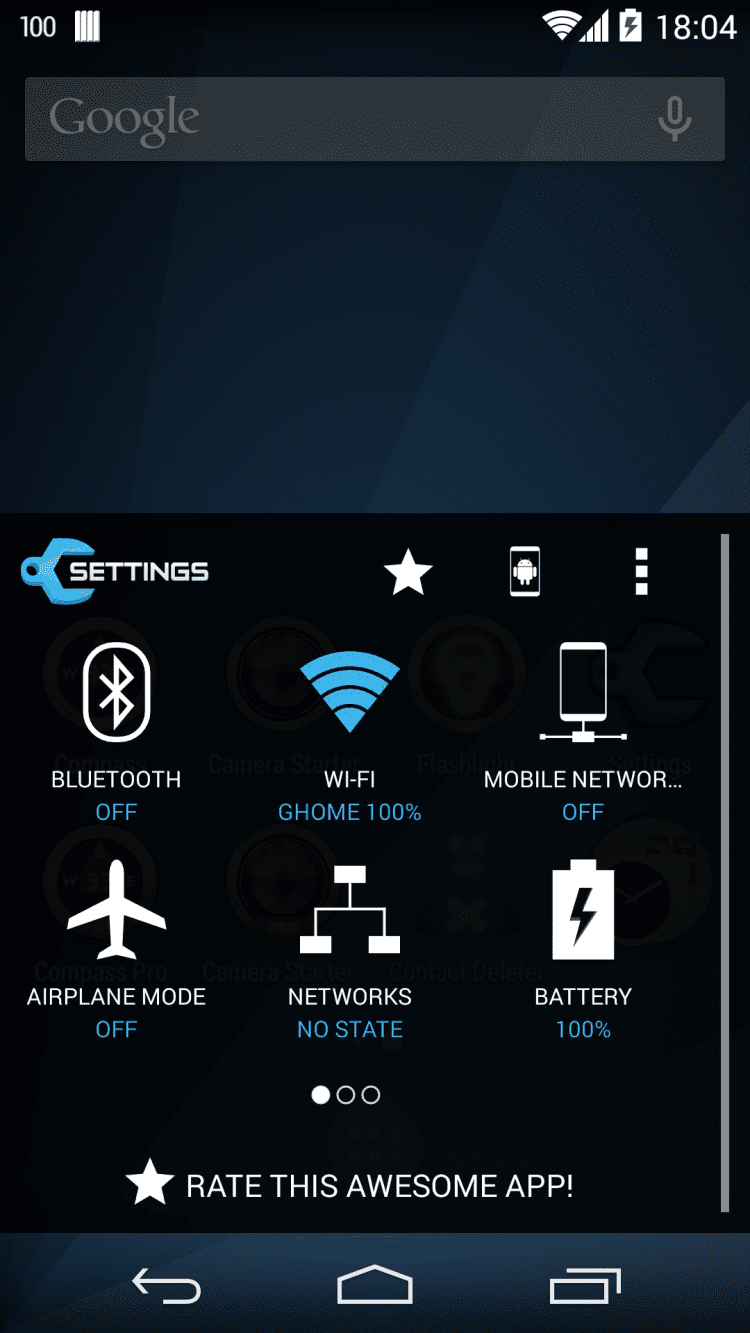Tap the star favorites icon
750x1333 pixels.
click(408, 573)
